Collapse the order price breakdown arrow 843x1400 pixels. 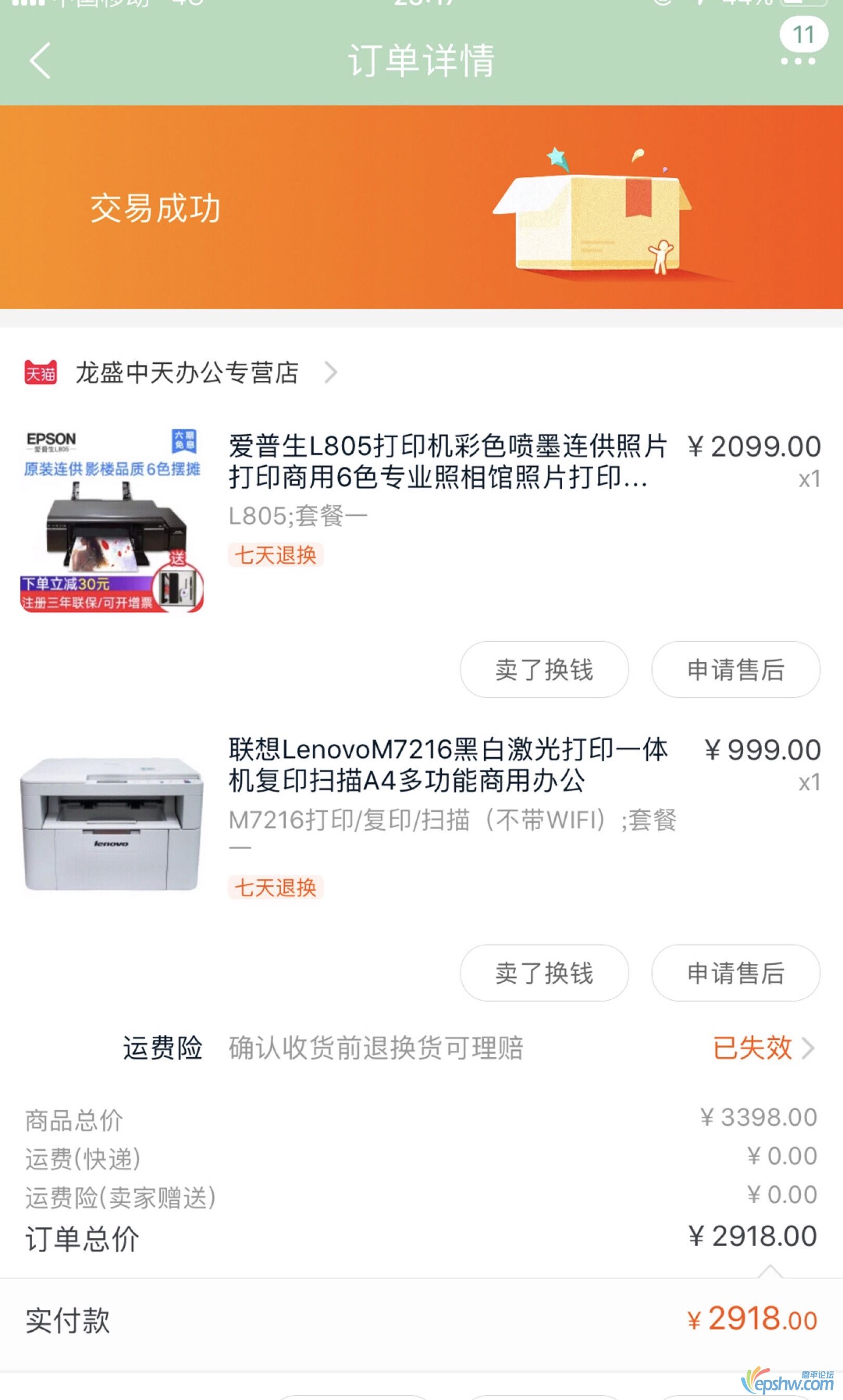[x=770, y=1271]
